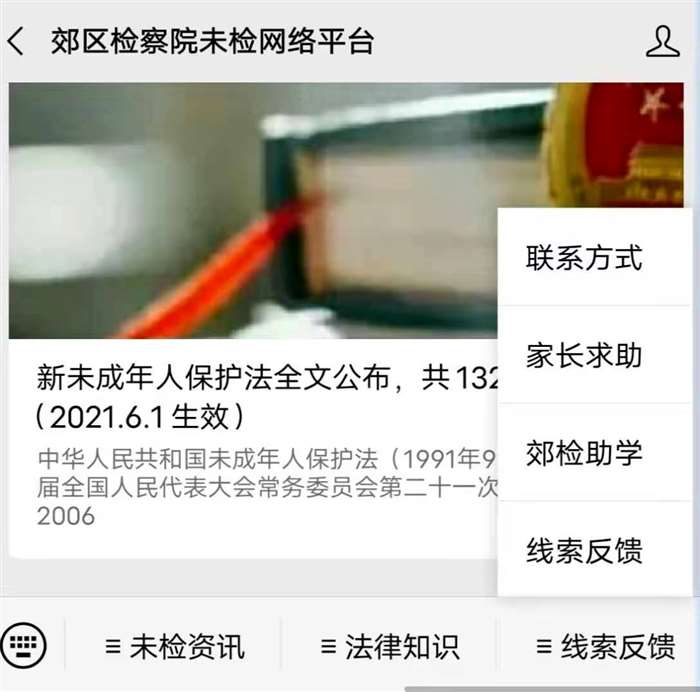The height and width of the screenshot is (692, 700).
Task: Switch to keyboard input mode
Action: click(24, 643)
